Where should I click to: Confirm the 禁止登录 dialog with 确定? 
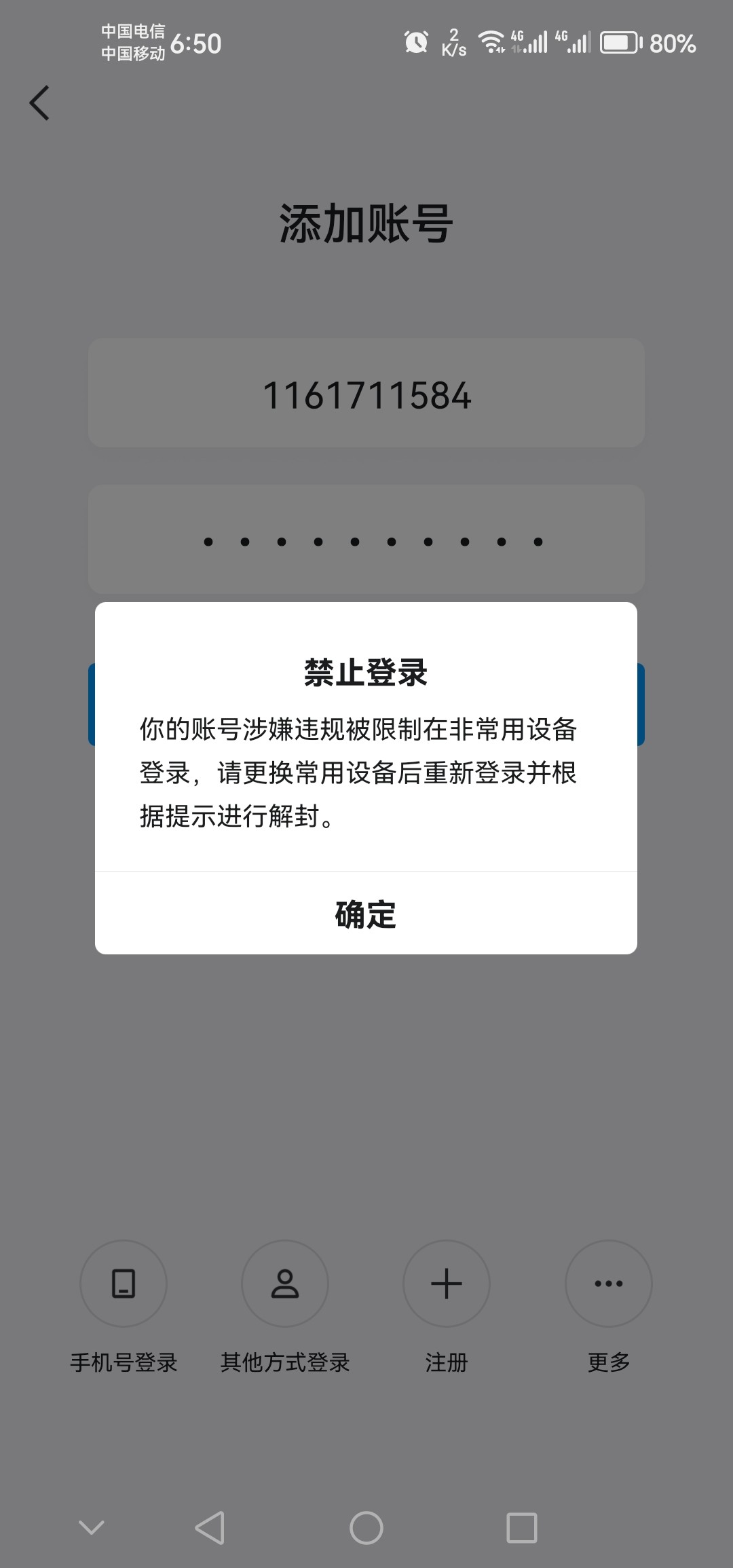click(x=366, y=914)
